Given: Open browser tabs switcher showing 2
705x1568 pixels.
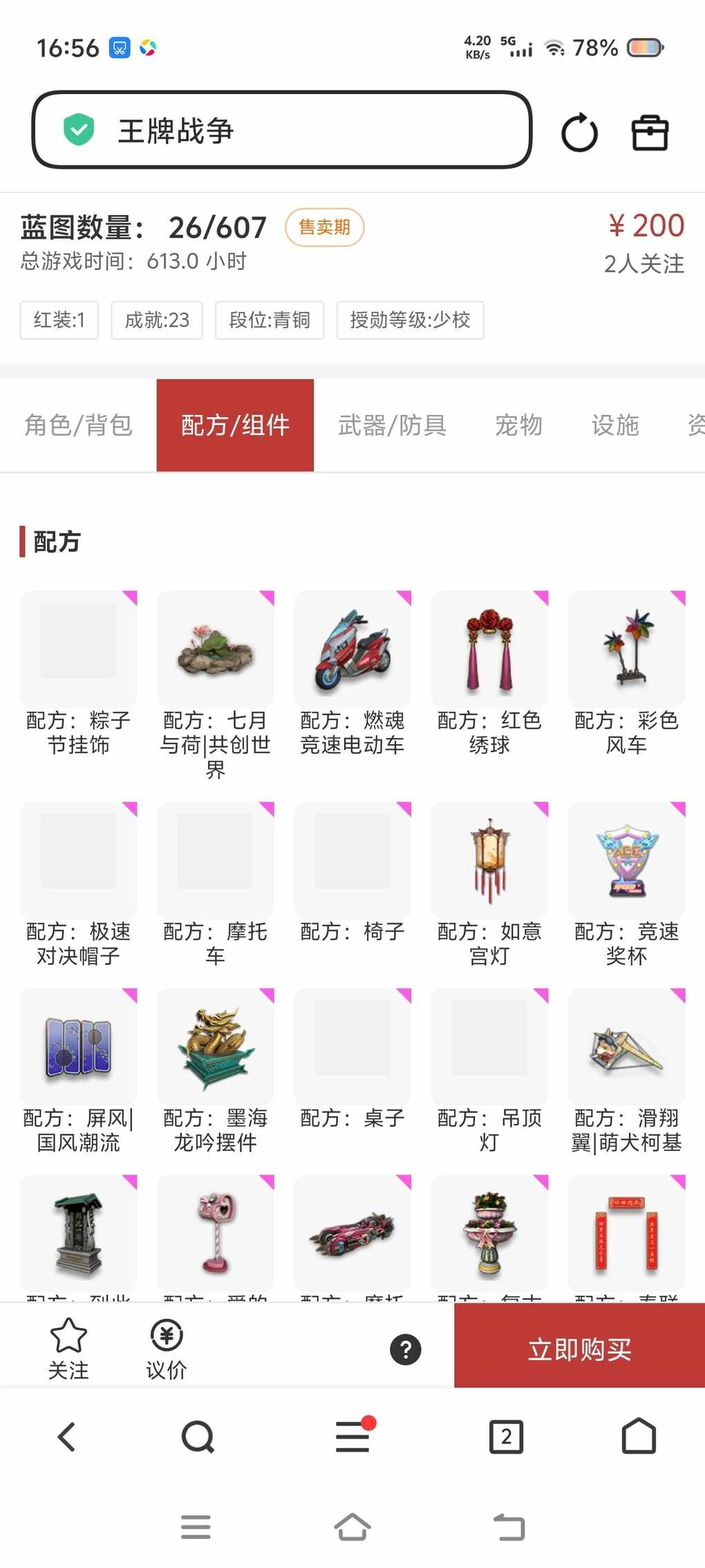Looking at the screenshot, I should point(506,1437).
